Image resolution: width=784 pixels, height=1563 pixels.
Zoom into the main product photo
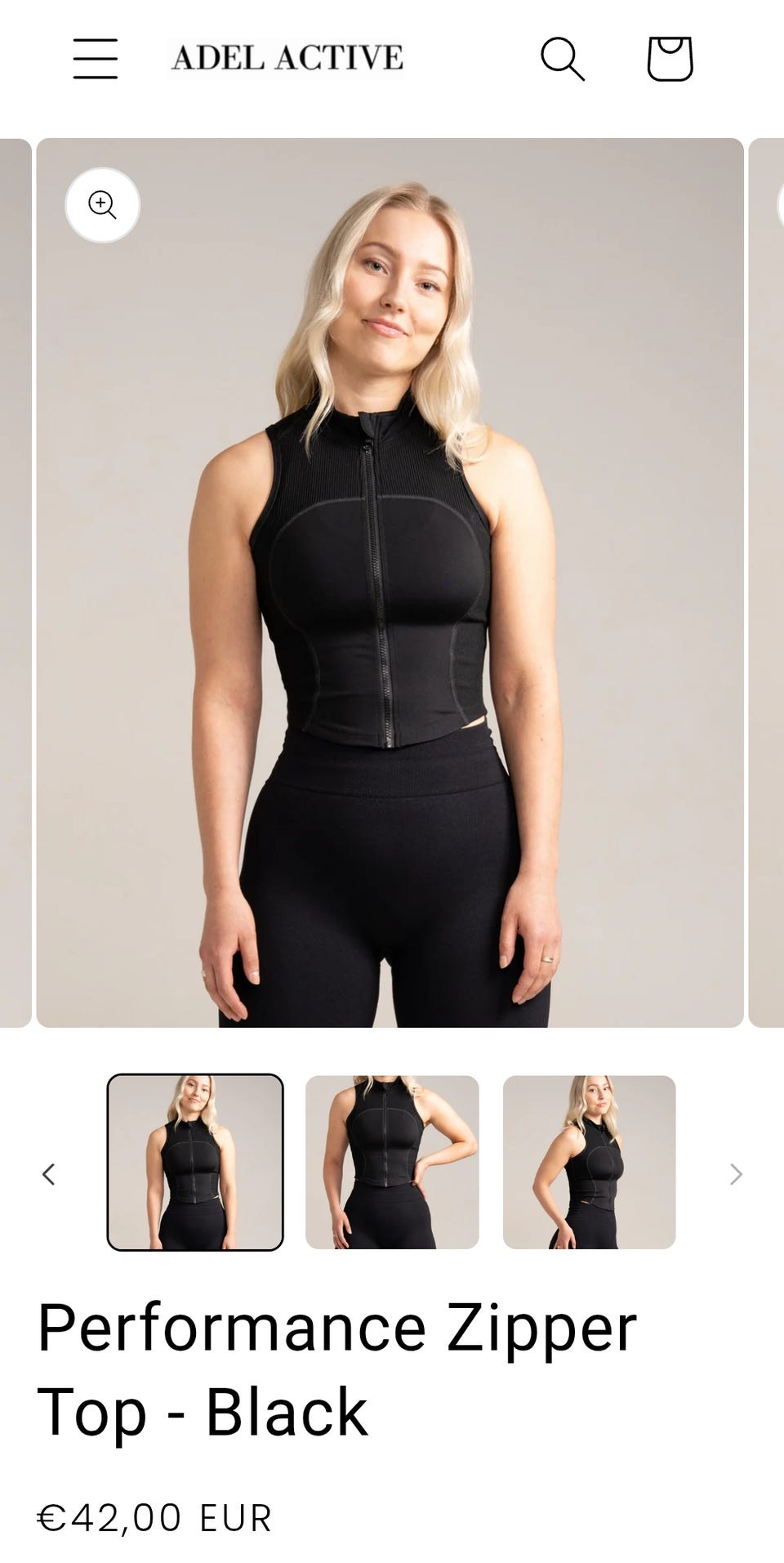point(102,205)
